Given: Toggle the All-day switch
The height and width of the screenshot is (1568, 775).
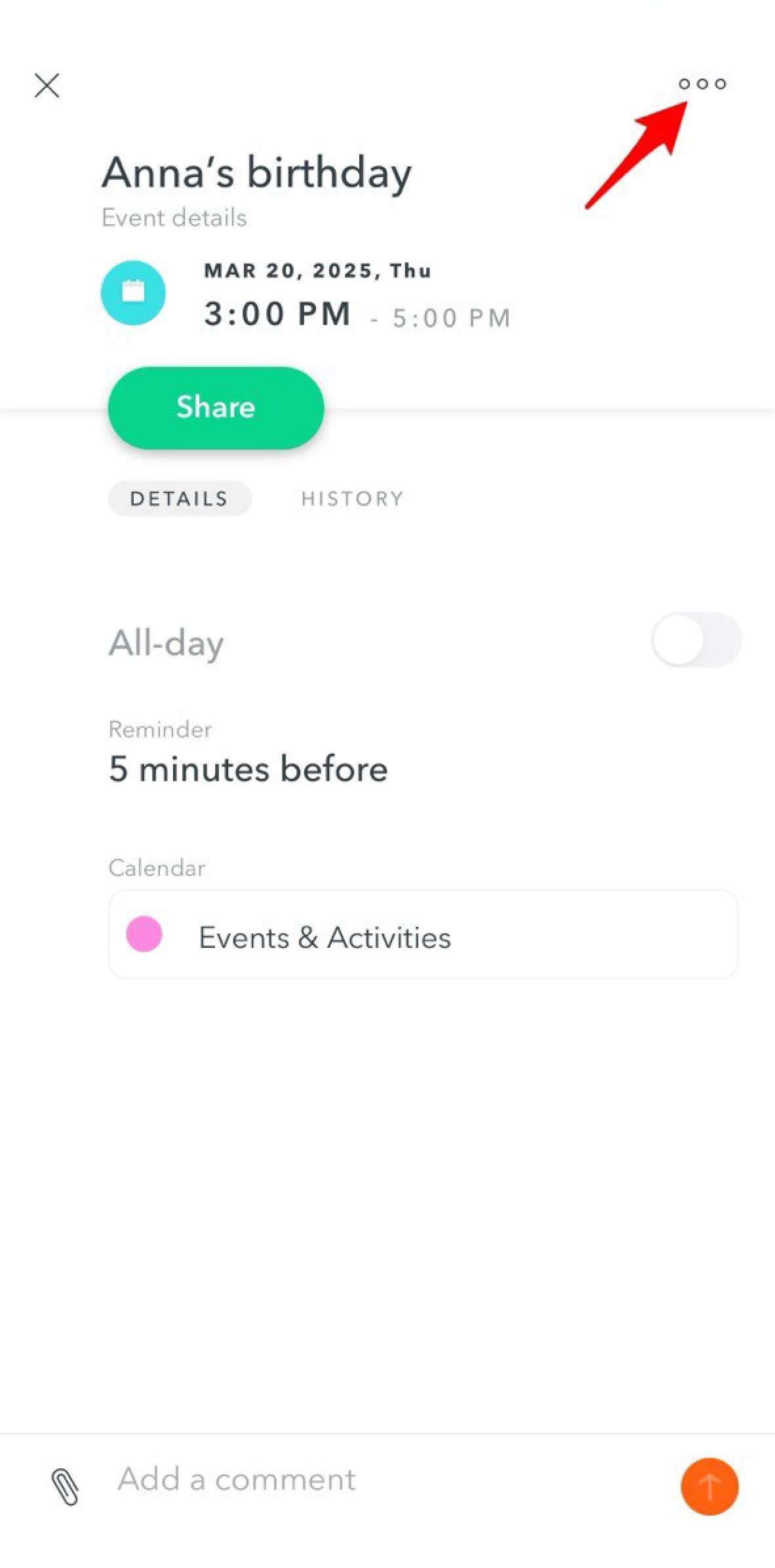Looking at the screenshot, I should (x=696, y=640).
